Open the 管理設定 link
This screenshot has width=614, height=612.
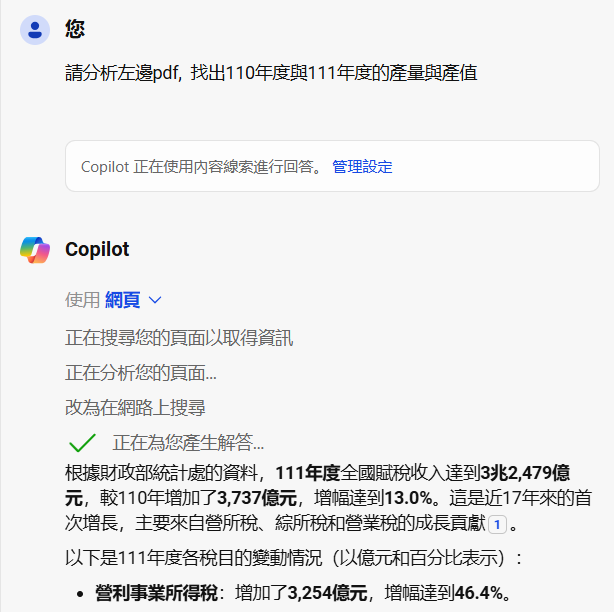(362, 167)
